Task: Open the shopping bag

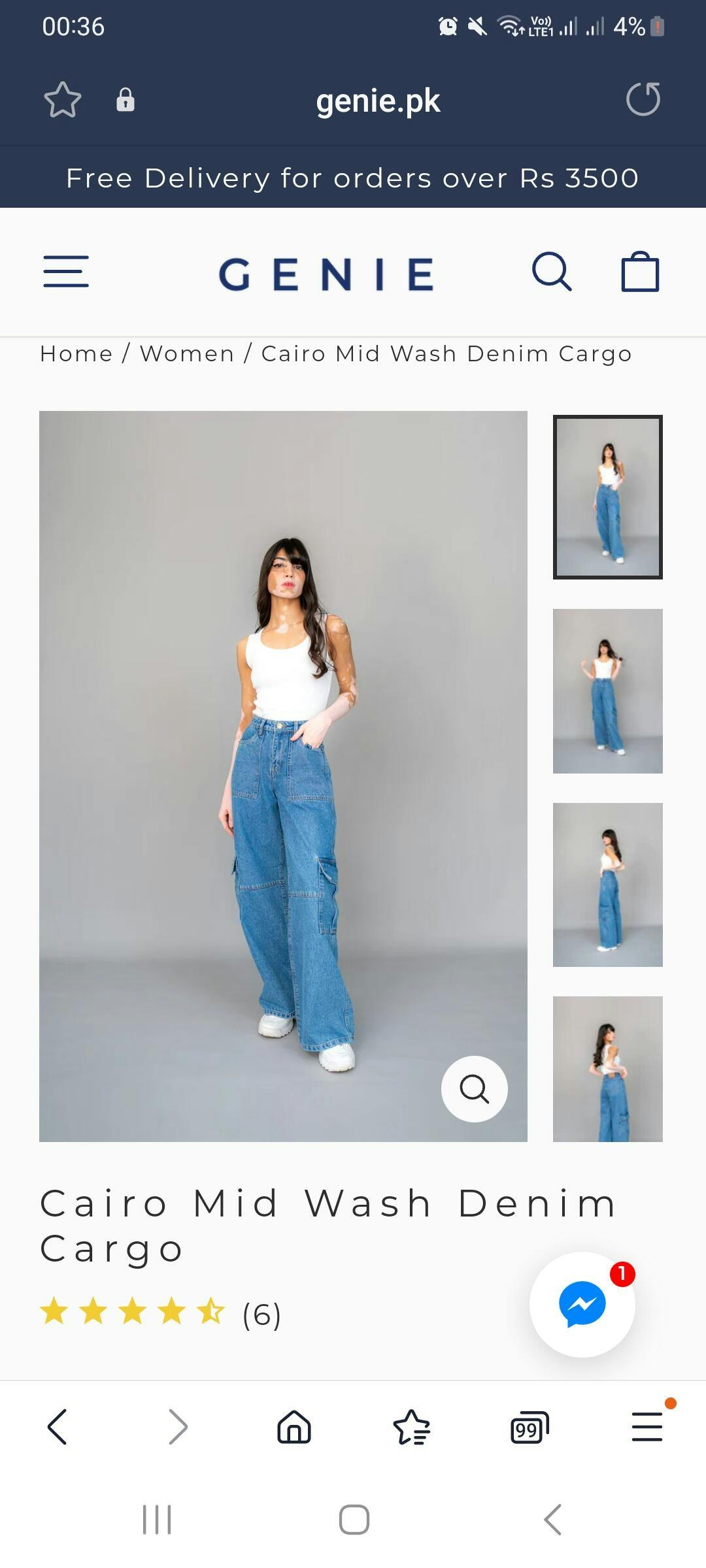Action: click(640, 272)
